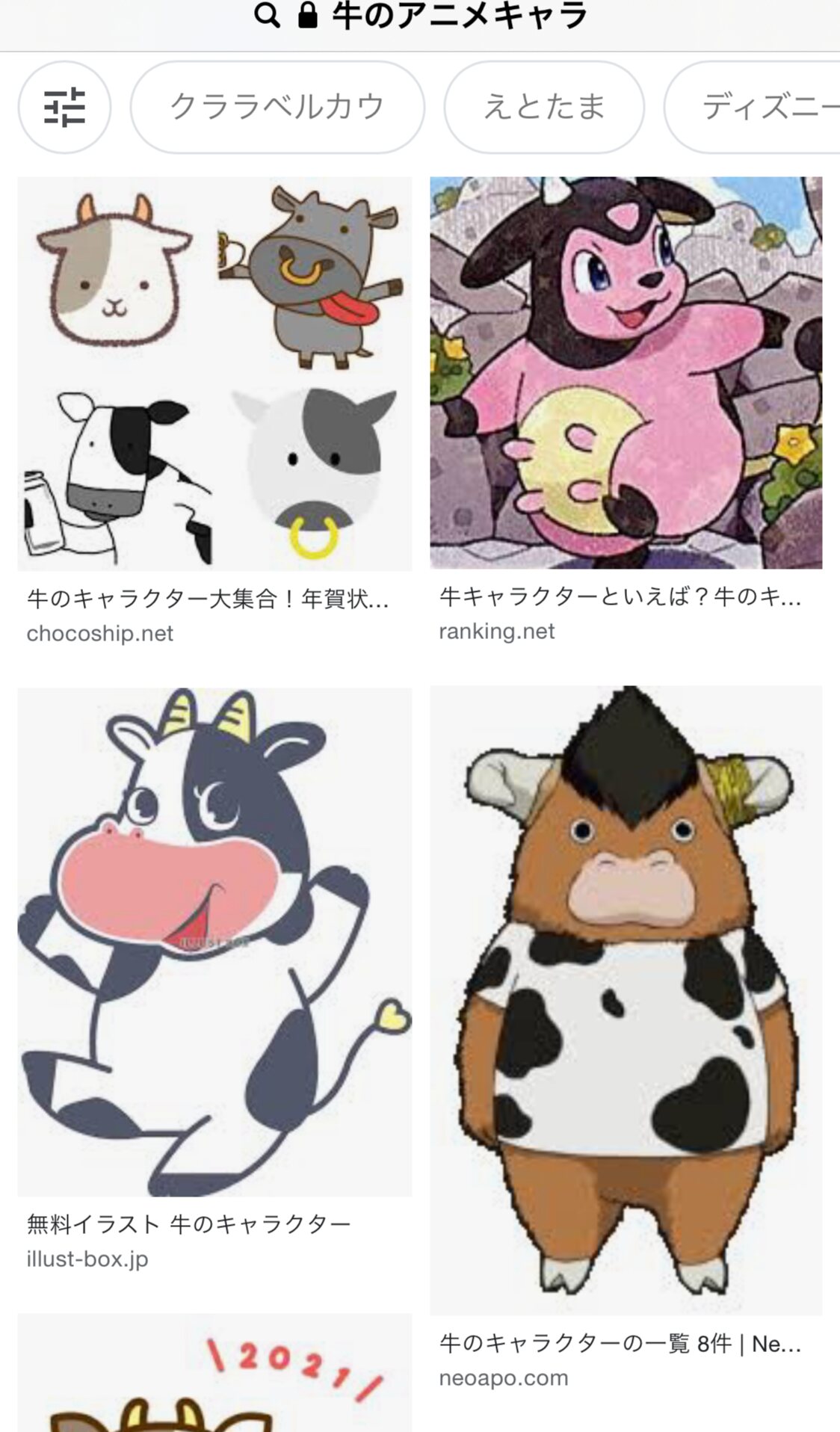Open the 2021 cow image result

tap(214, 1374)
